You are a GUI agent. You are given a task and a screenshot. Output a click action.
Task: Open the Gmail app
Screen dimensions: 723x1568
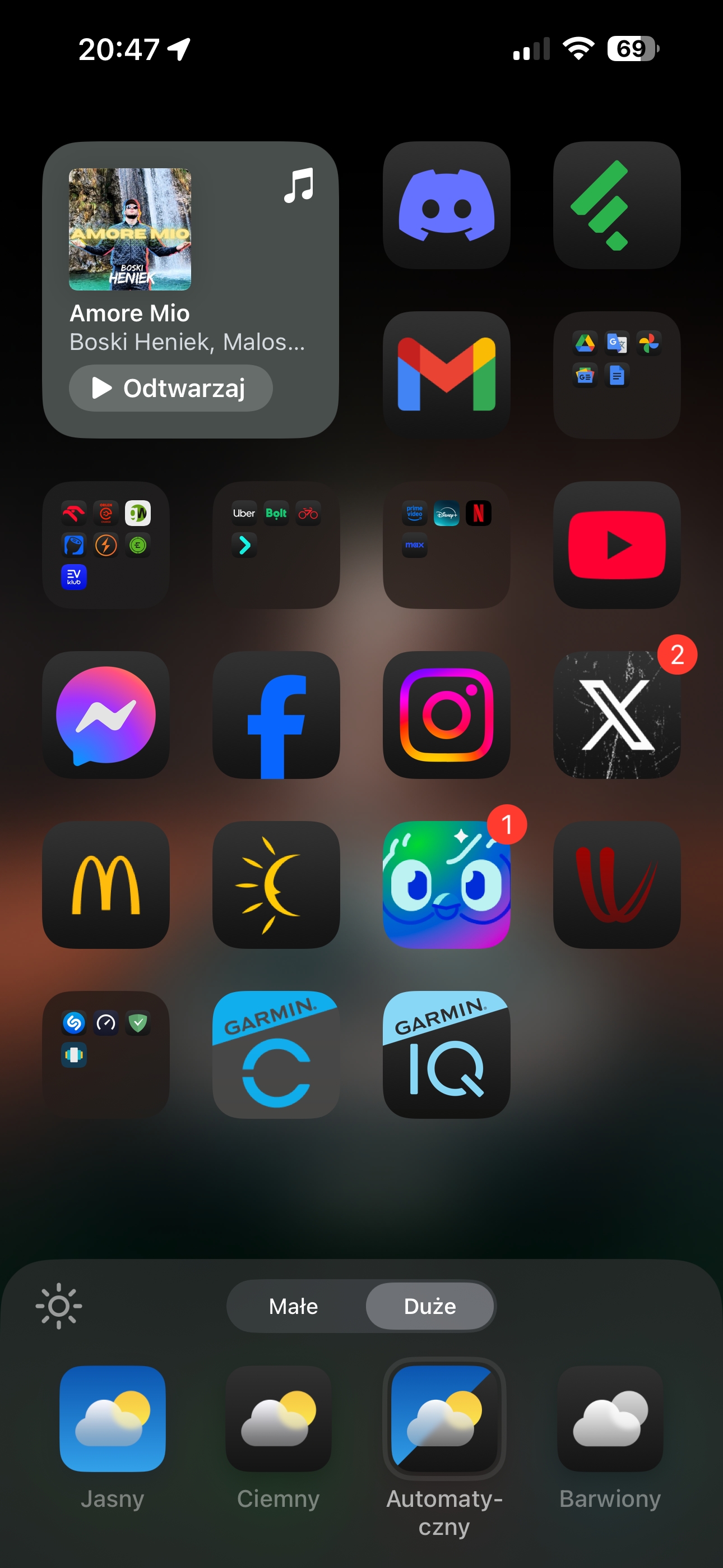coord(446,375)
